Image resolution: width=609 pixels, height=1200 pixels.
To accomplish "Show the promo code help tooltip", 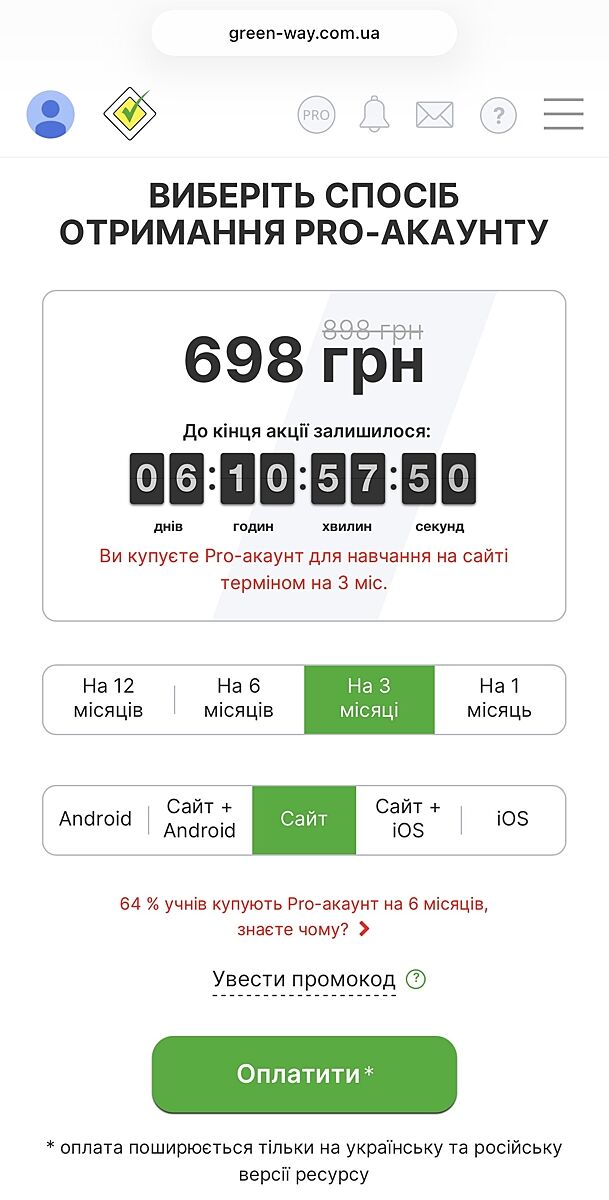I will point(416,979).
